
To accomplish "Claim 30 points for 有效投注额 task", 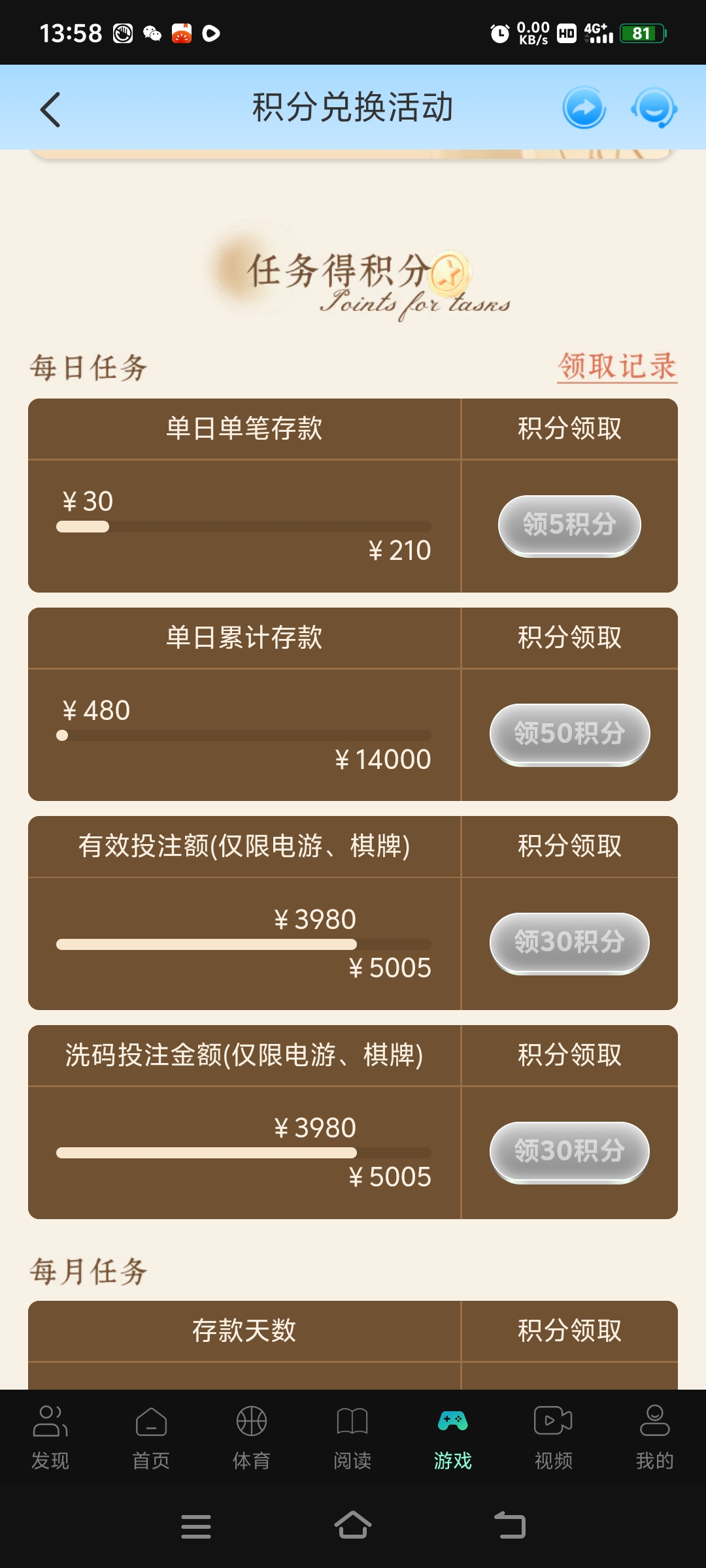I will pyautogui.click(x=569, y=943).
